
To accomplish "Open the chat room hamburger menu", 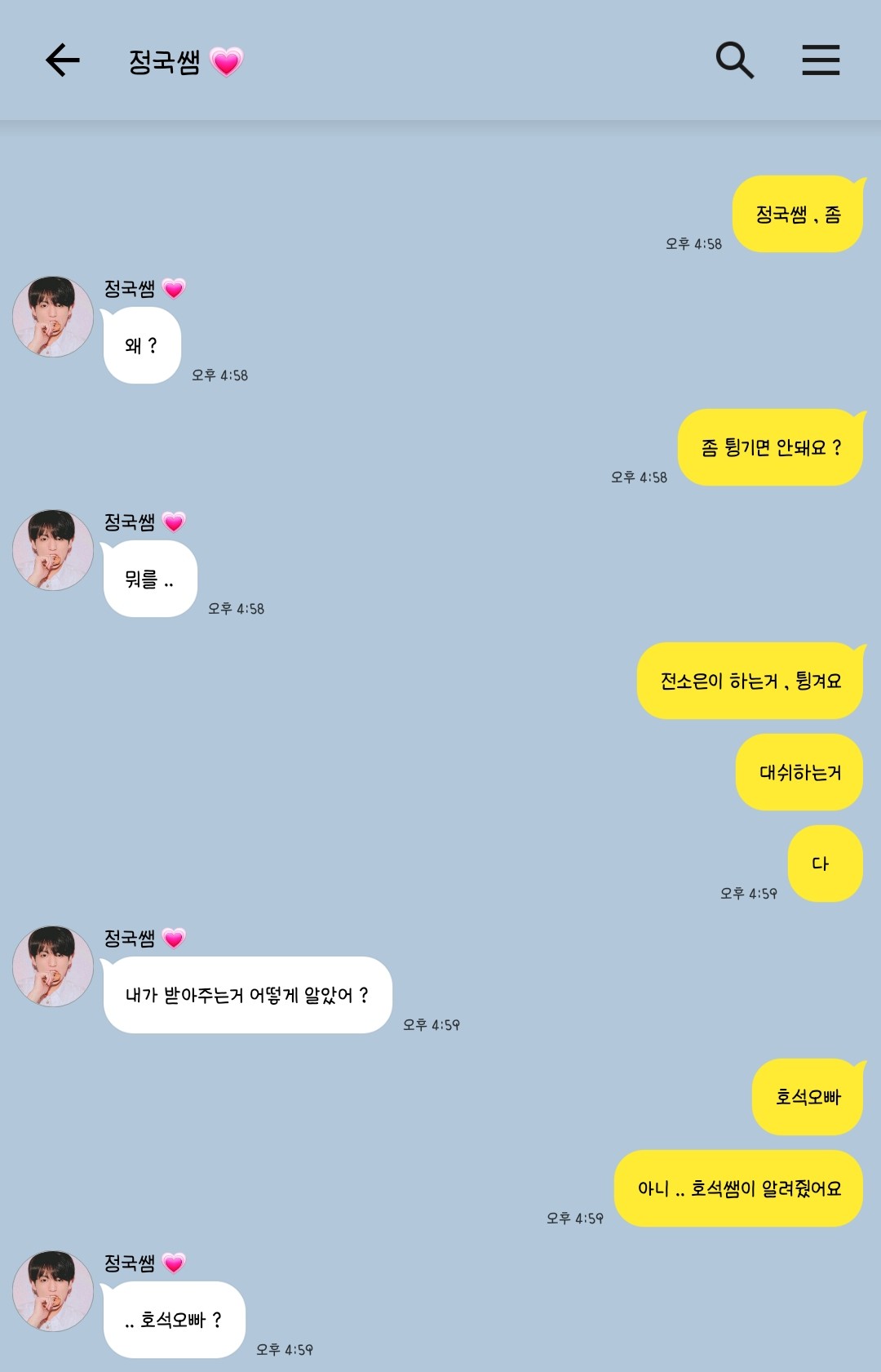I will [821, 60].
